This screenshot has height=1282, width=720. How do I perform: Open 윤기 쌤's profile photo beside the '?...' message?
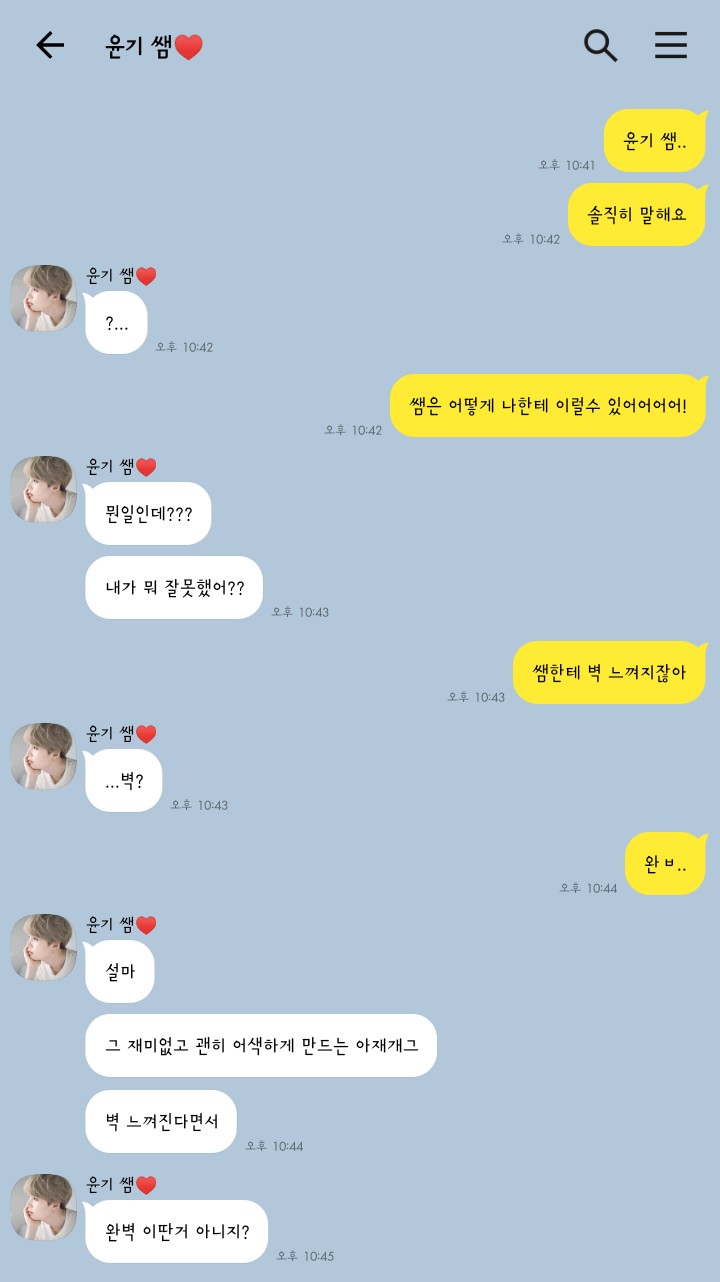click(x=43, y=298)
